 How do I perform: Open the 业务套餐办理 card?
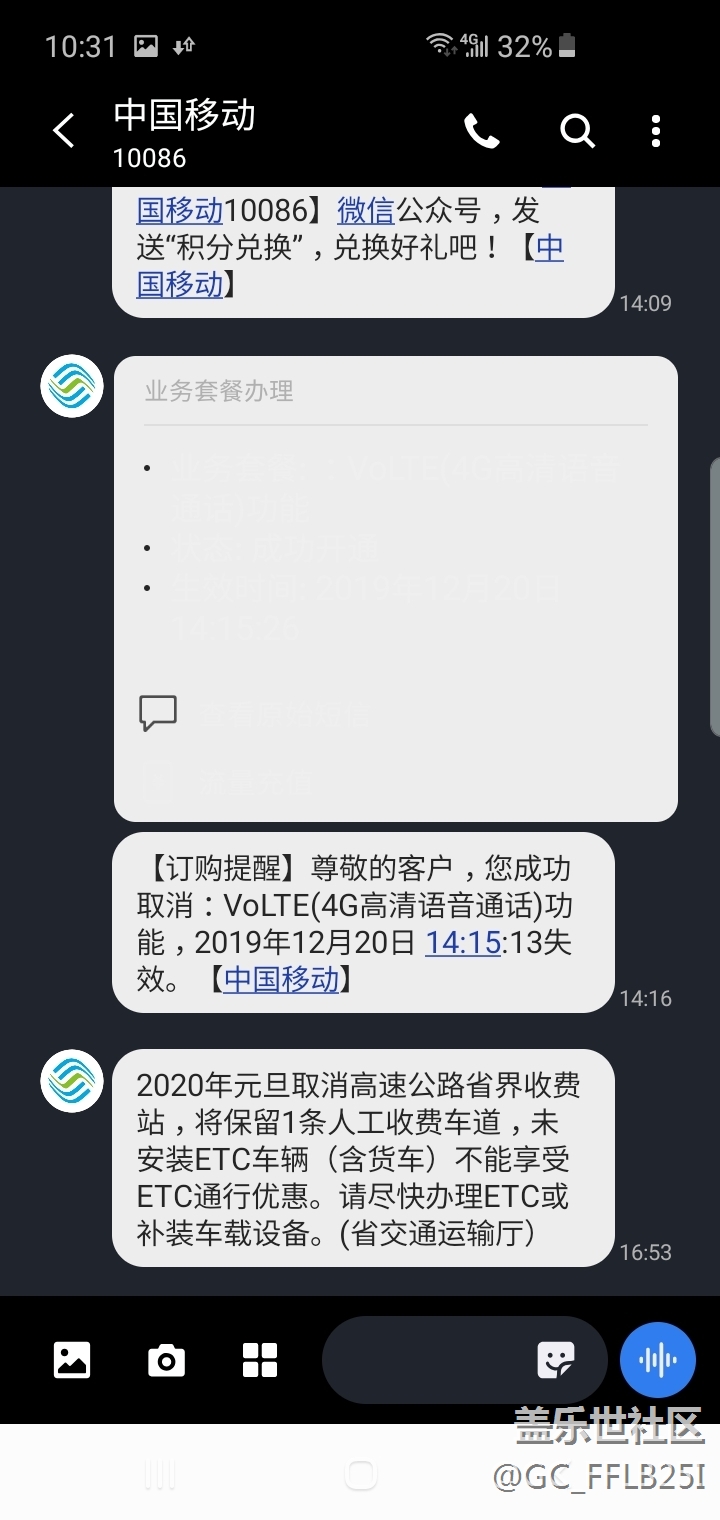pos(395,588)
